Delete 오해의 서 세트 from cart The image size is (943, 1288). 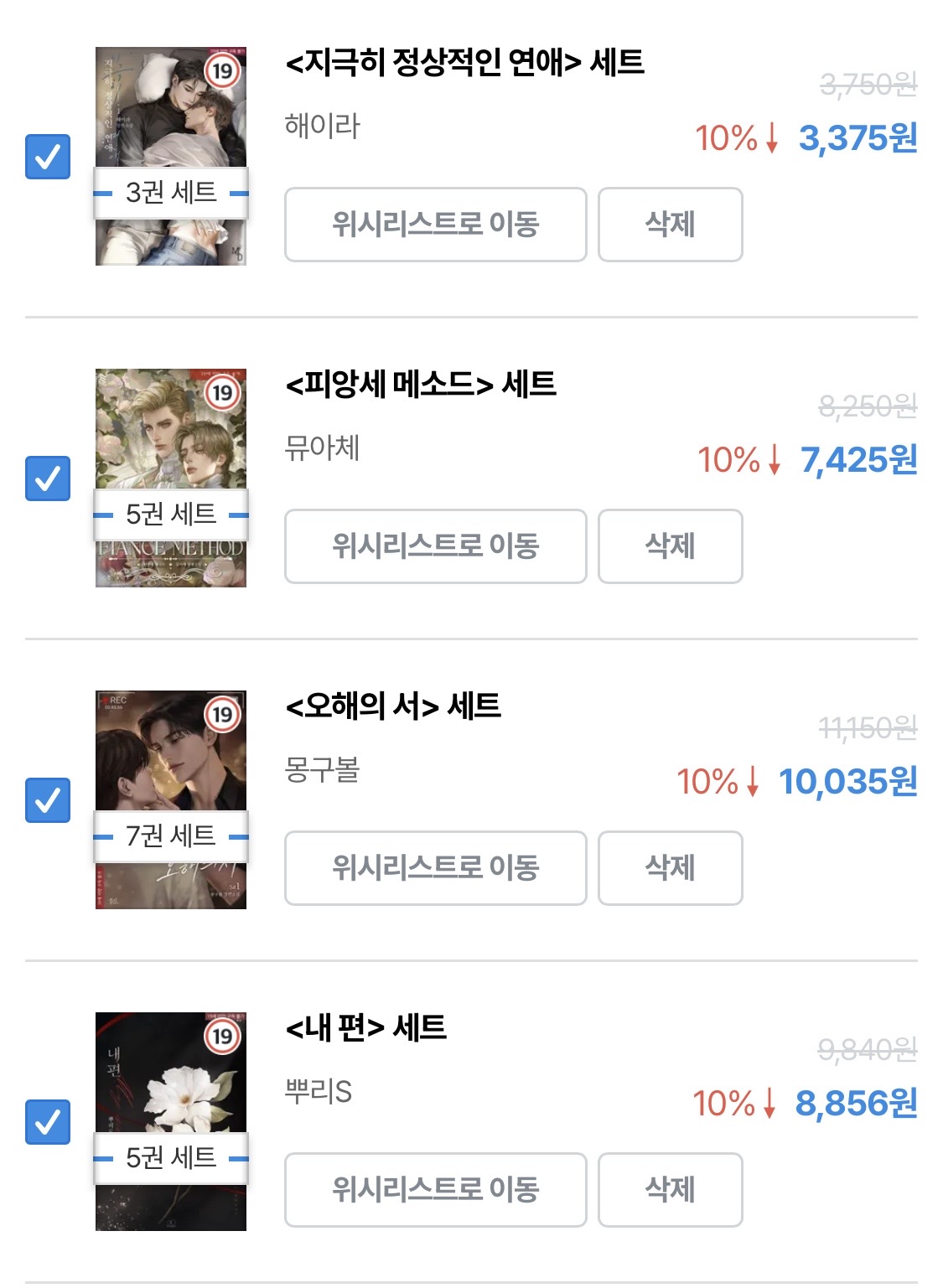[x=670, y=868]
